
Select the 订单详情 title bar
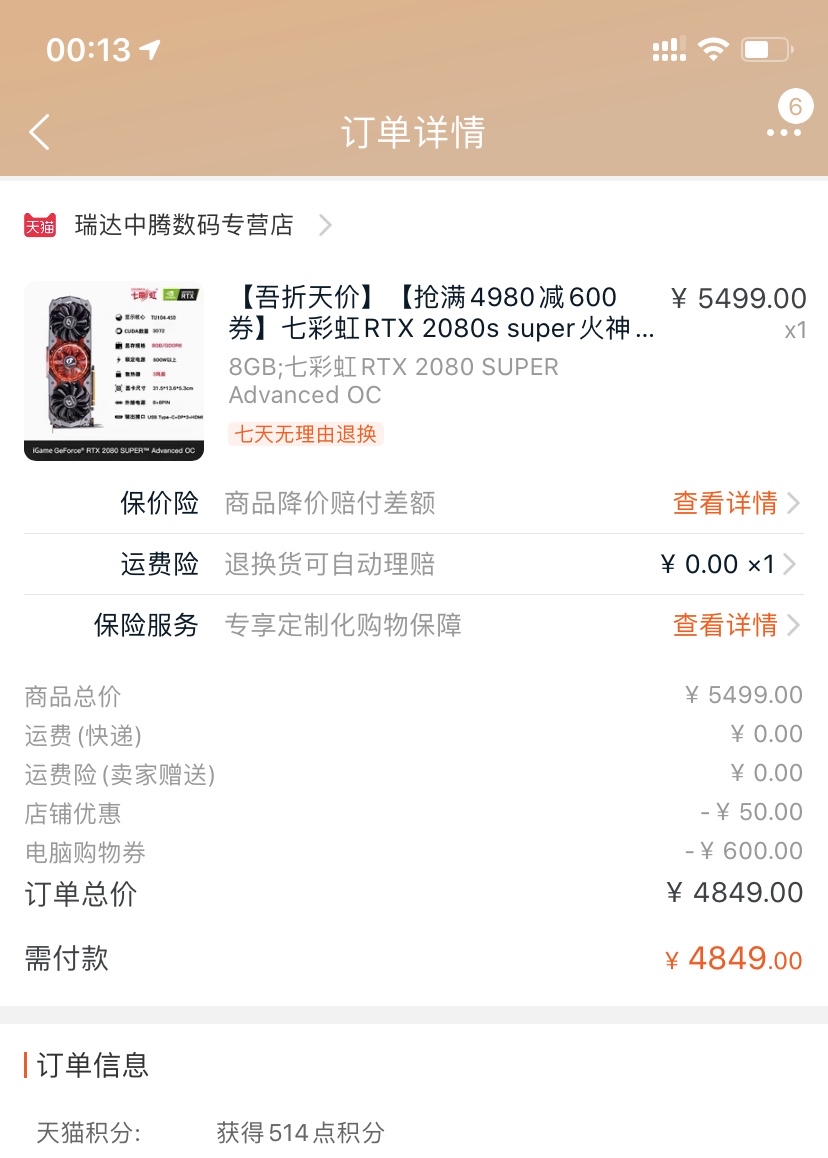[414, 134]
